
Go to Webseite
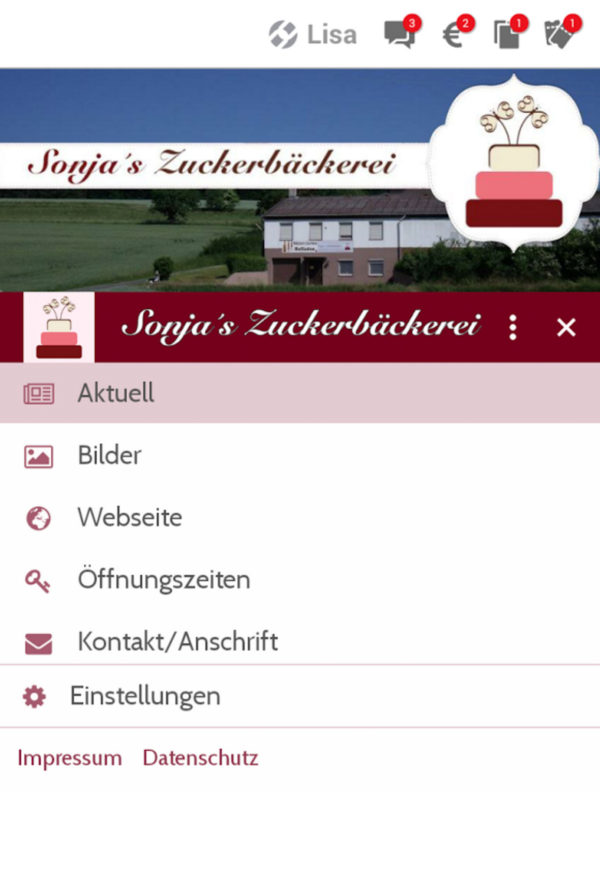pos(129,518)
